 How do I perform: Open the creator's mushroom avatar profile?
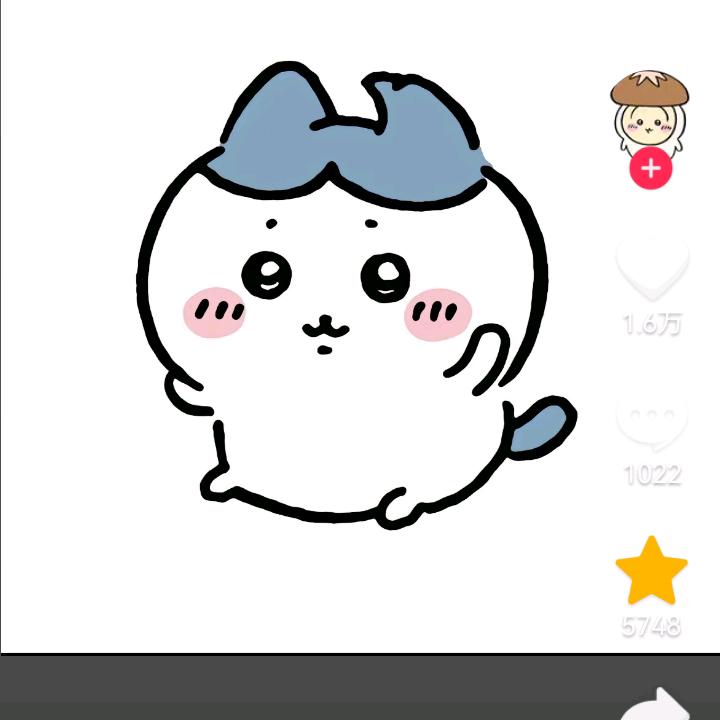coord(651,110)
